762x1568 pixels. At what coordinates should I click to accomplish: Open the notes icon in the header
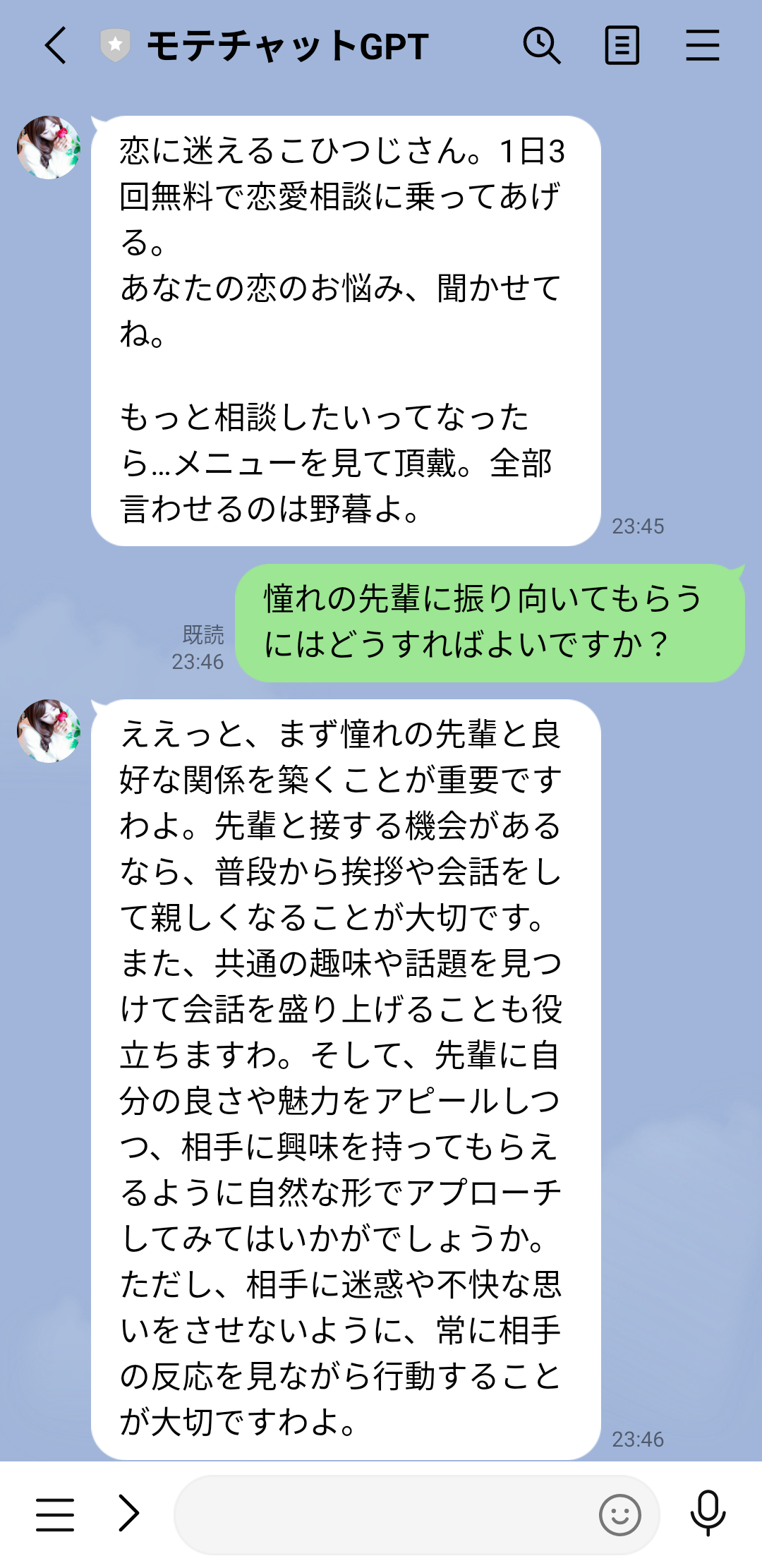point(623,46)
